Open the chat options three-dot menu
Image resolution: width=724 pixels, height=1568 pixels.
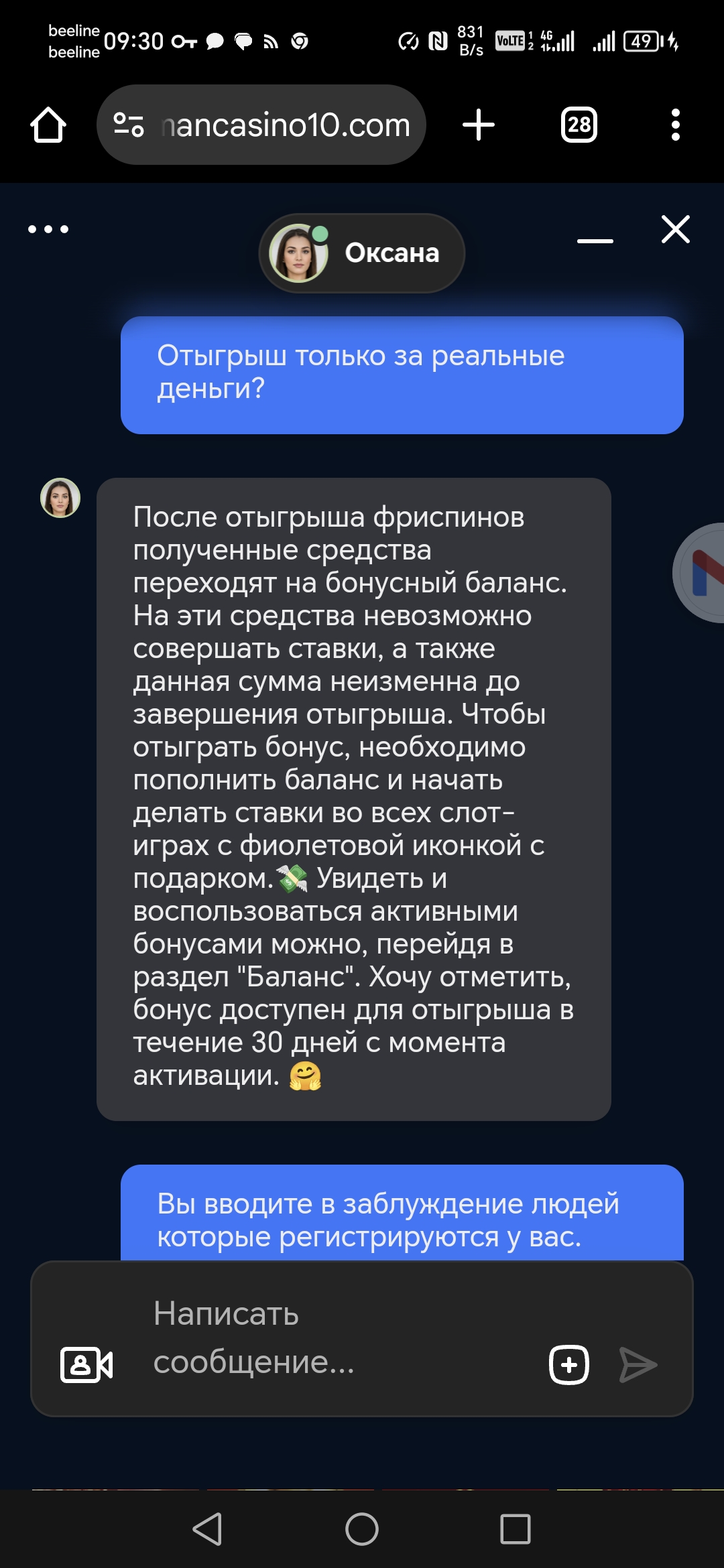48,229
